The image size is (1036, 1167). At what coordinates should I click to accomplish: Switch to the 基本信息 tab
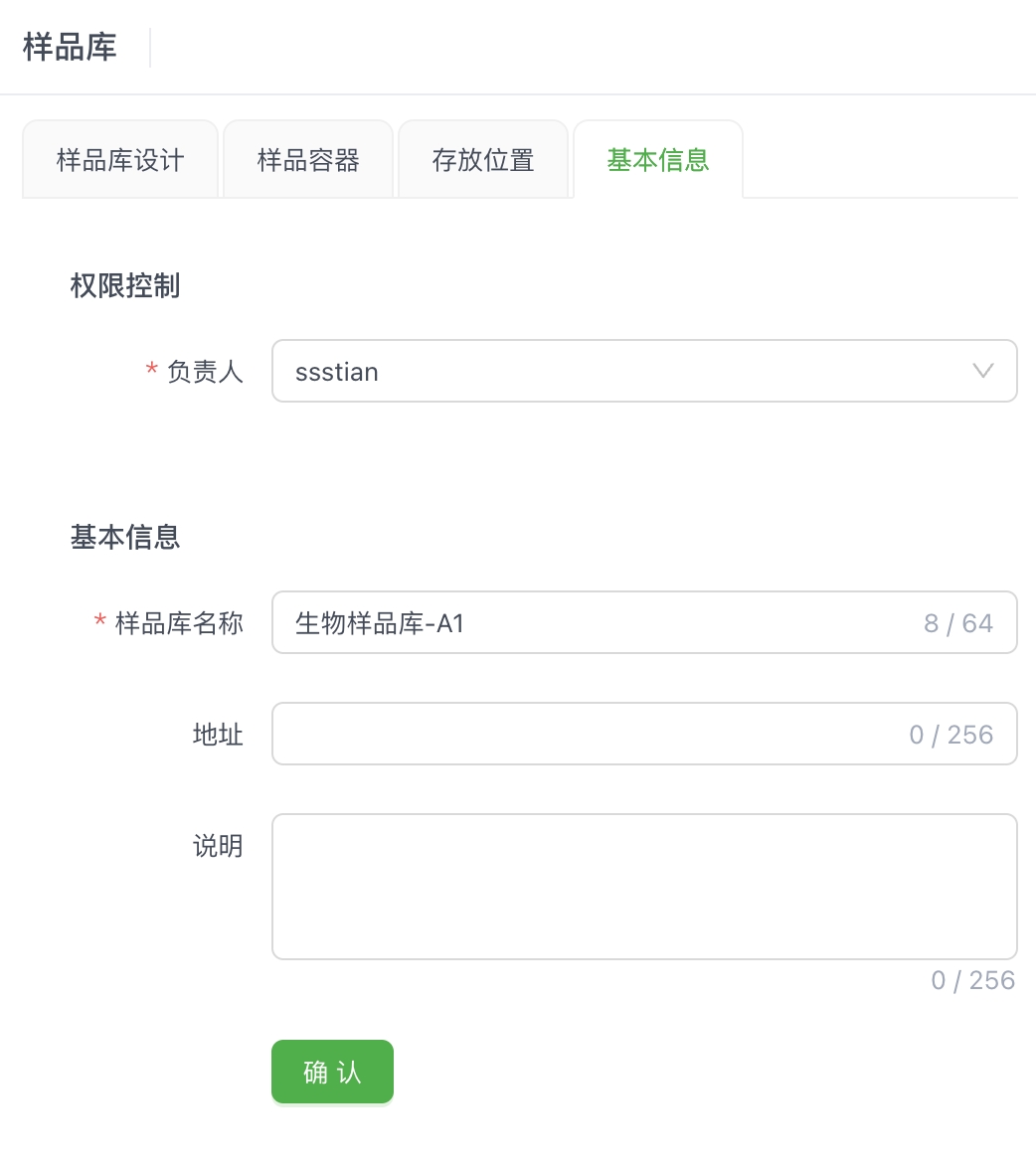658,159
